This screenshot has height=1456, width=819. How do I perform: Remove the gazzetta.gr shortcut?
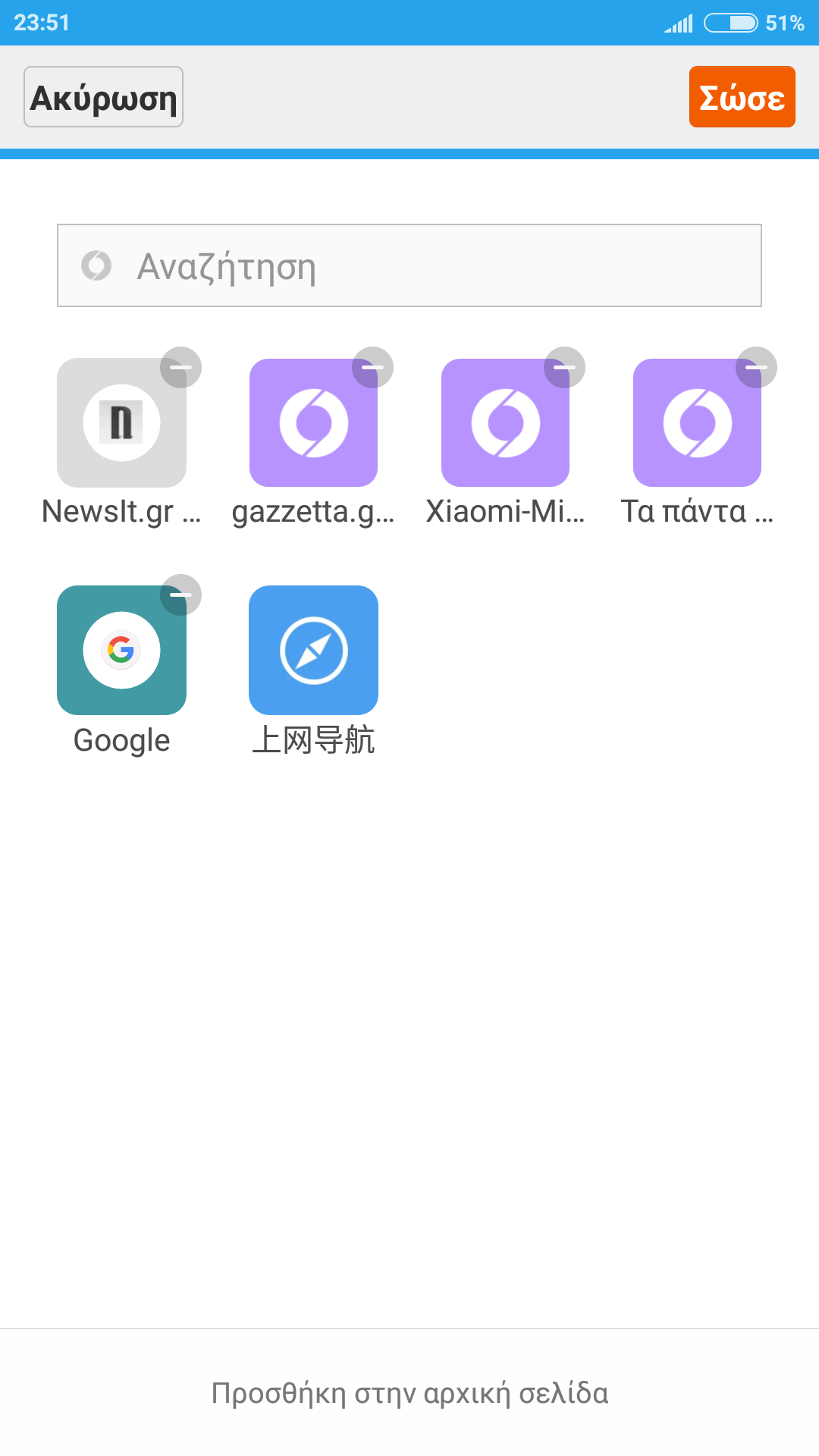pyautogui.click(x=372, y=367)
